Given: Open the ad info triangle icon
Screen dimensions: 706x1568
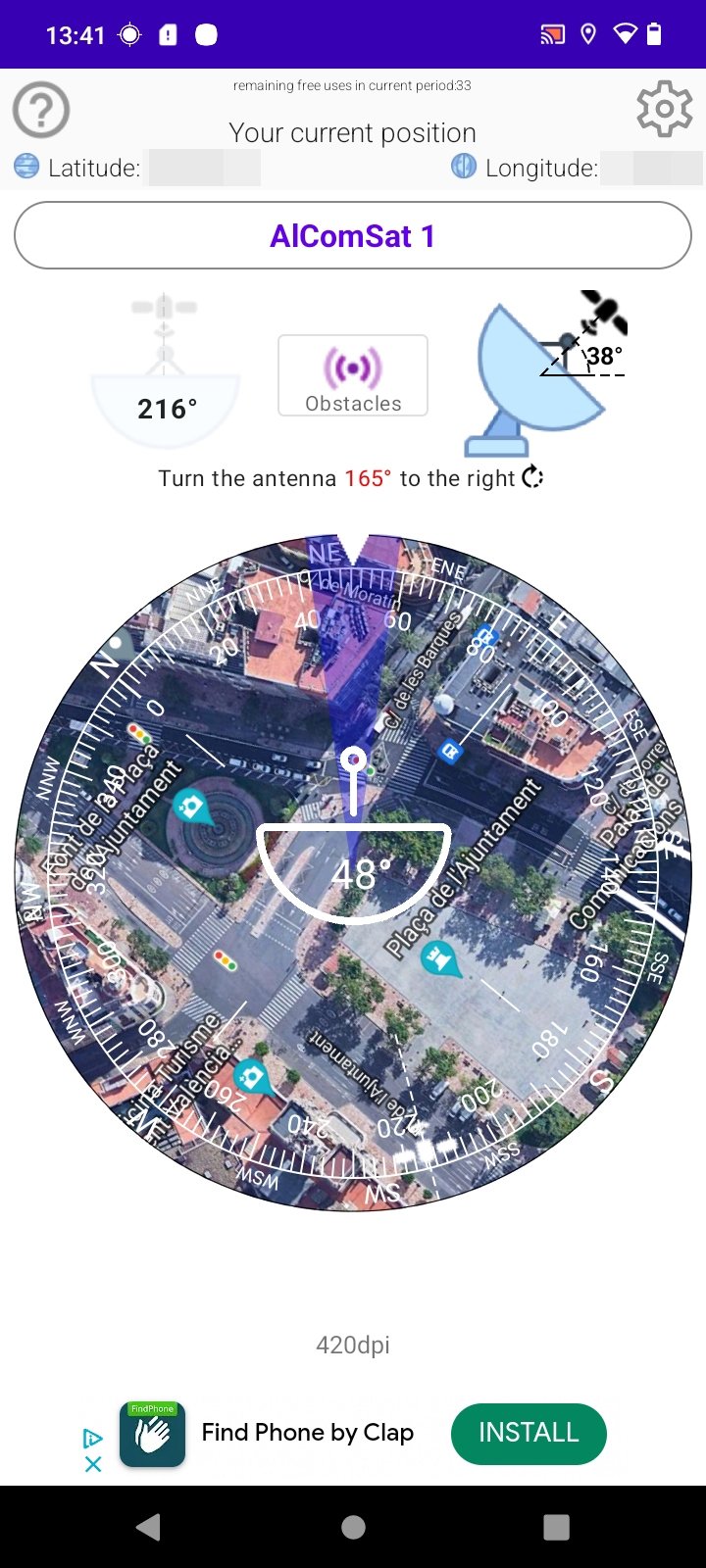Looking at the screenshot, I should (x=93, y=1439).
